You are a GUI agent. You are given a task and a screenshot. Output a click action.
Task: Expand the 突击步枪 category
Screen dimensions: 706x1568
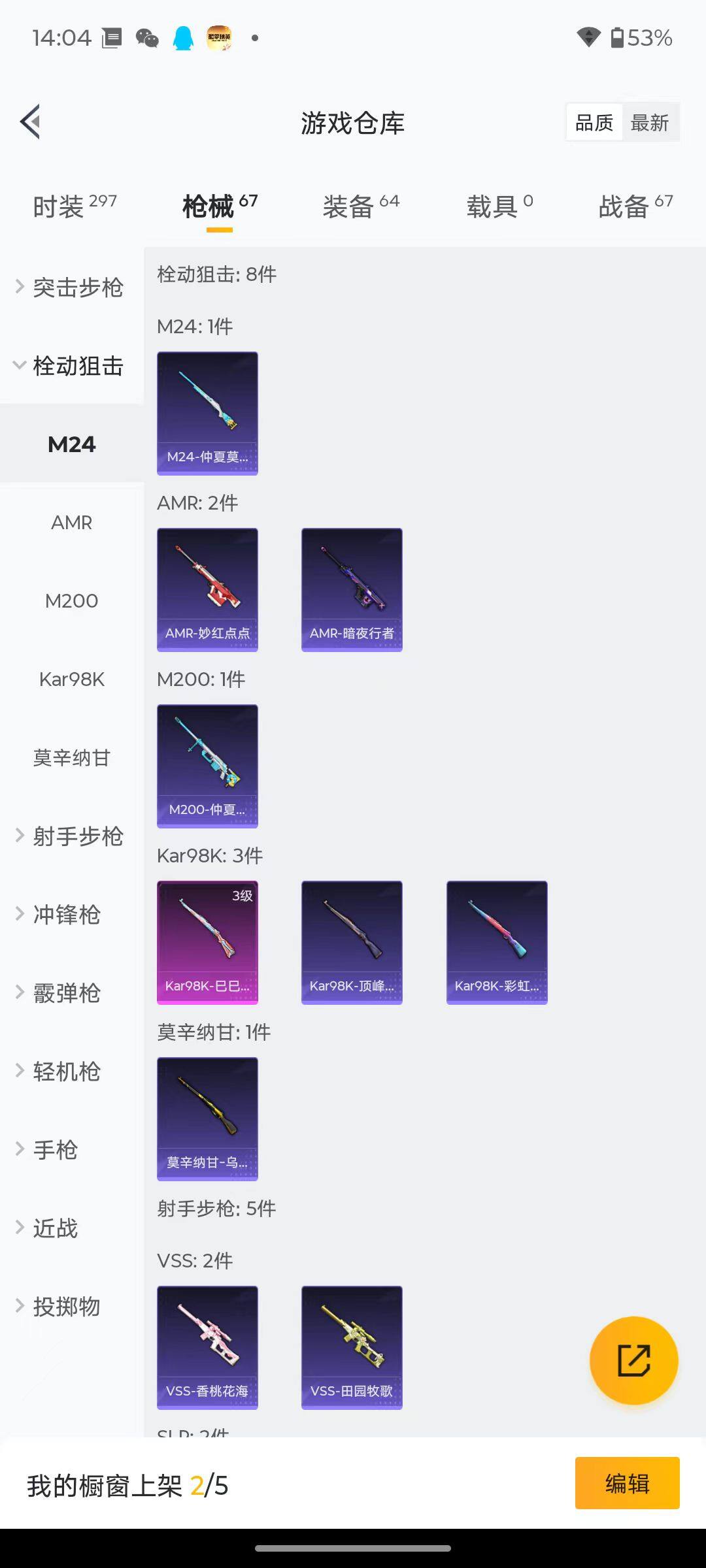click(72, 287)
